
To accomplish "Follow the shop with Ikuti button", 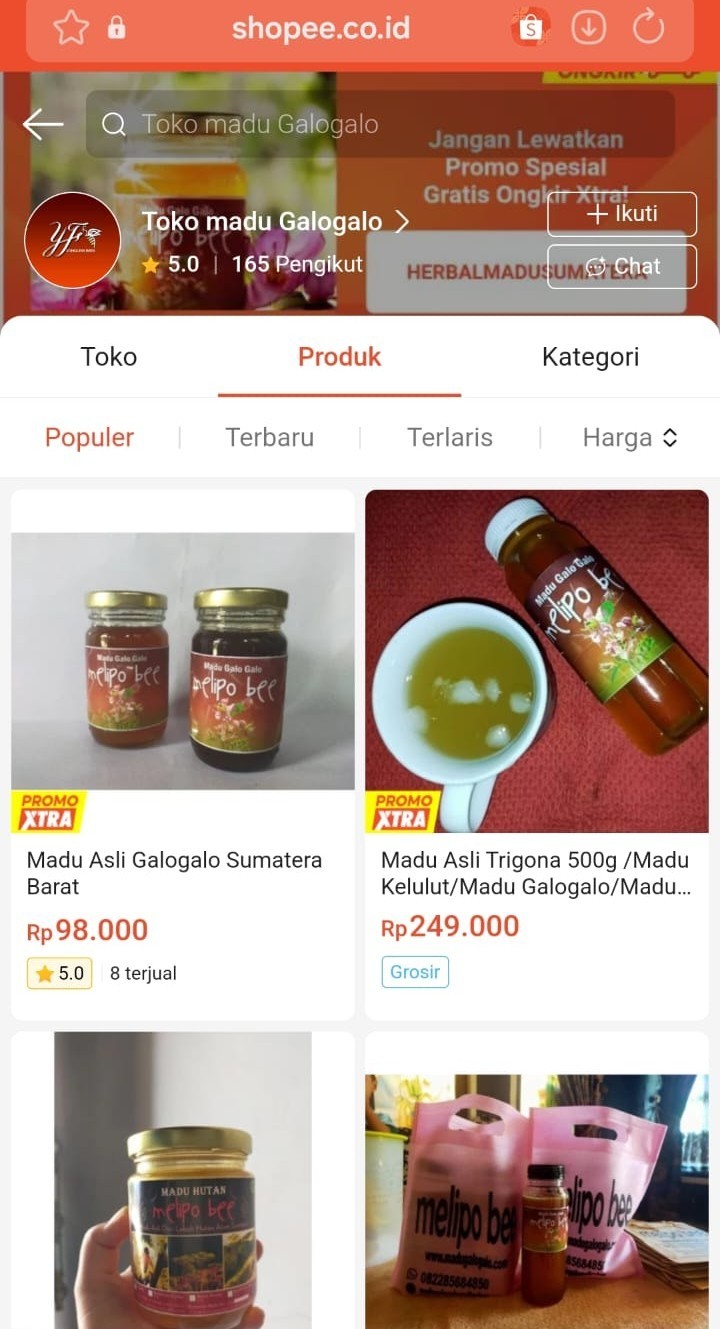I will [621, 214].
